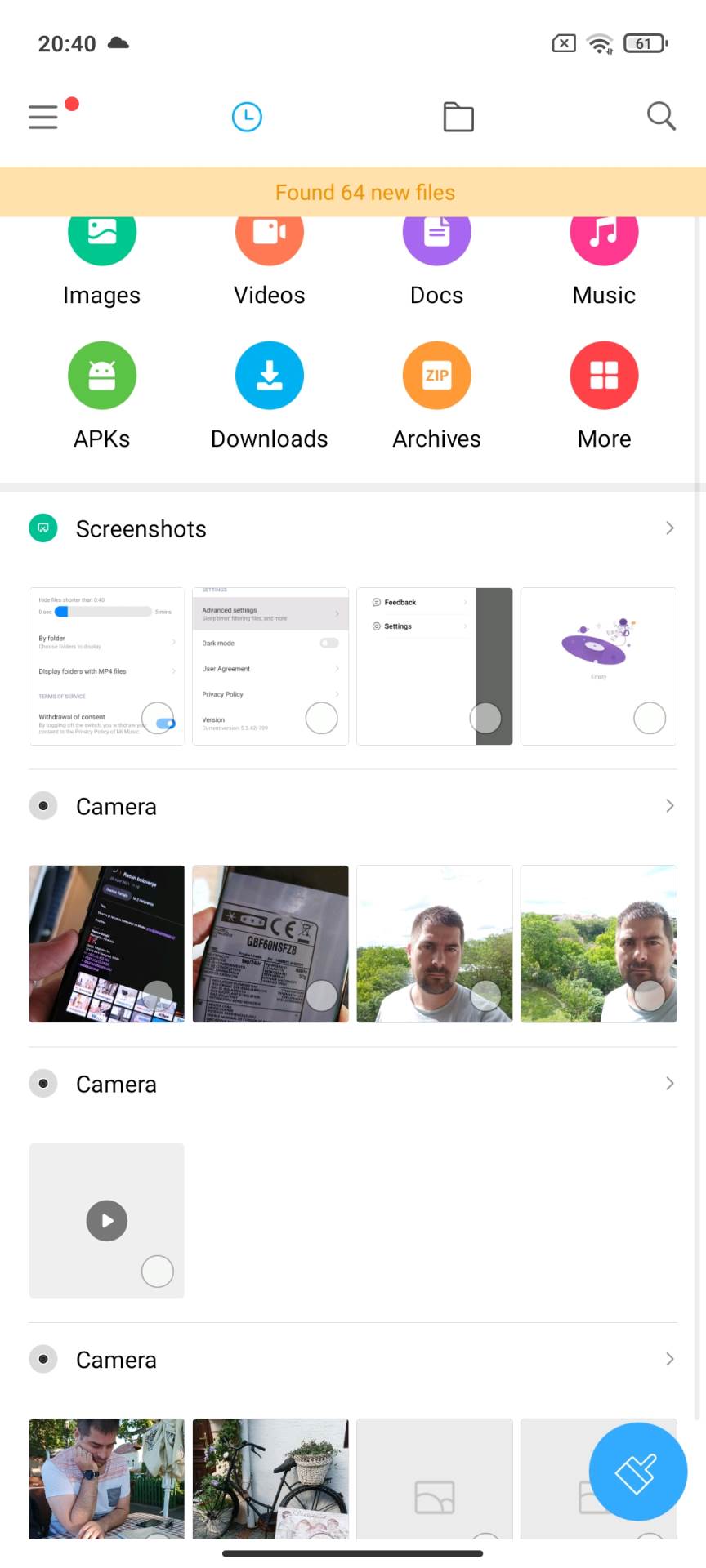Browse the Docs category
The height and width of the screenshot is (1568, 706).
pos(436,253)
